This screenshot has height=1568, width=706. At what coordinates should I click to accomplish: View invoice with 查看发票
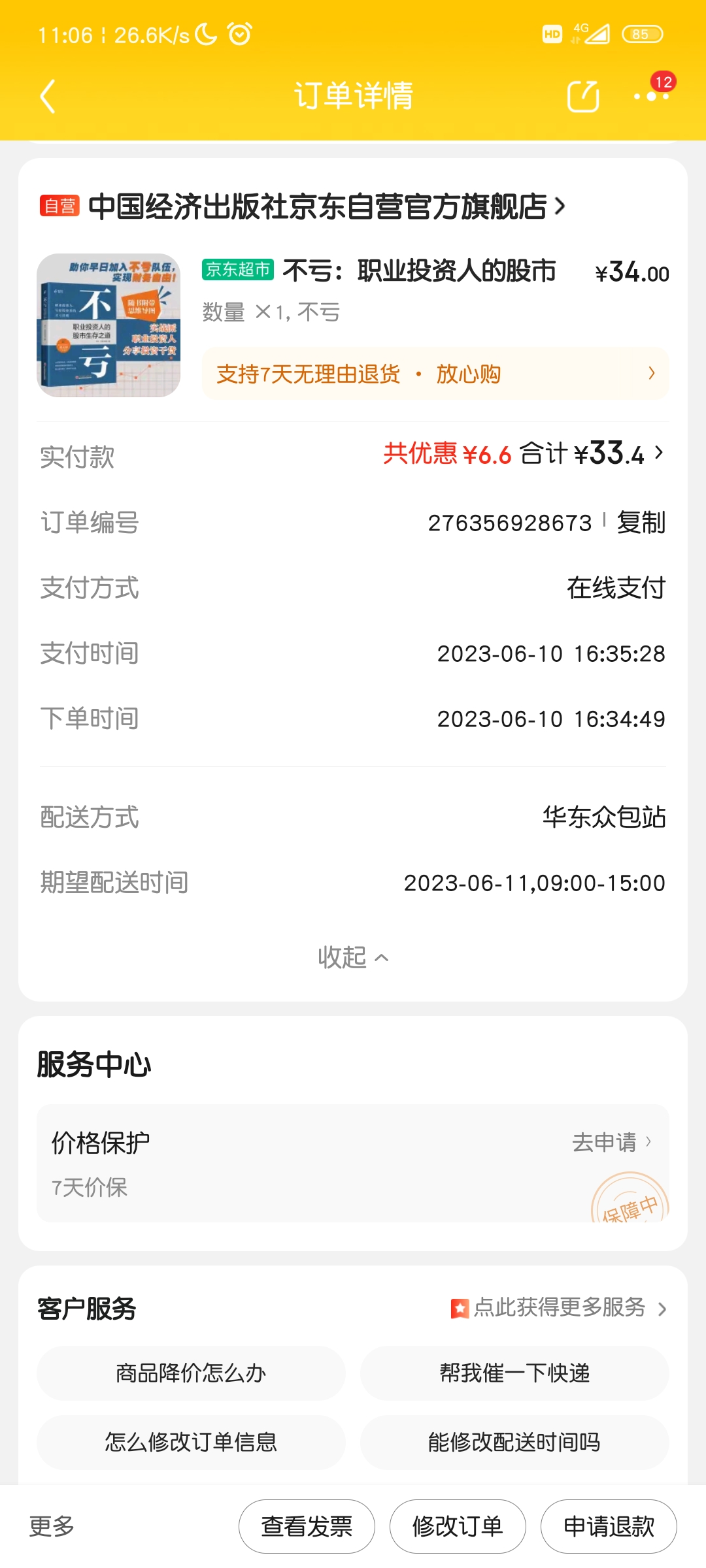pyautogui.click(x=307, y=1526)
